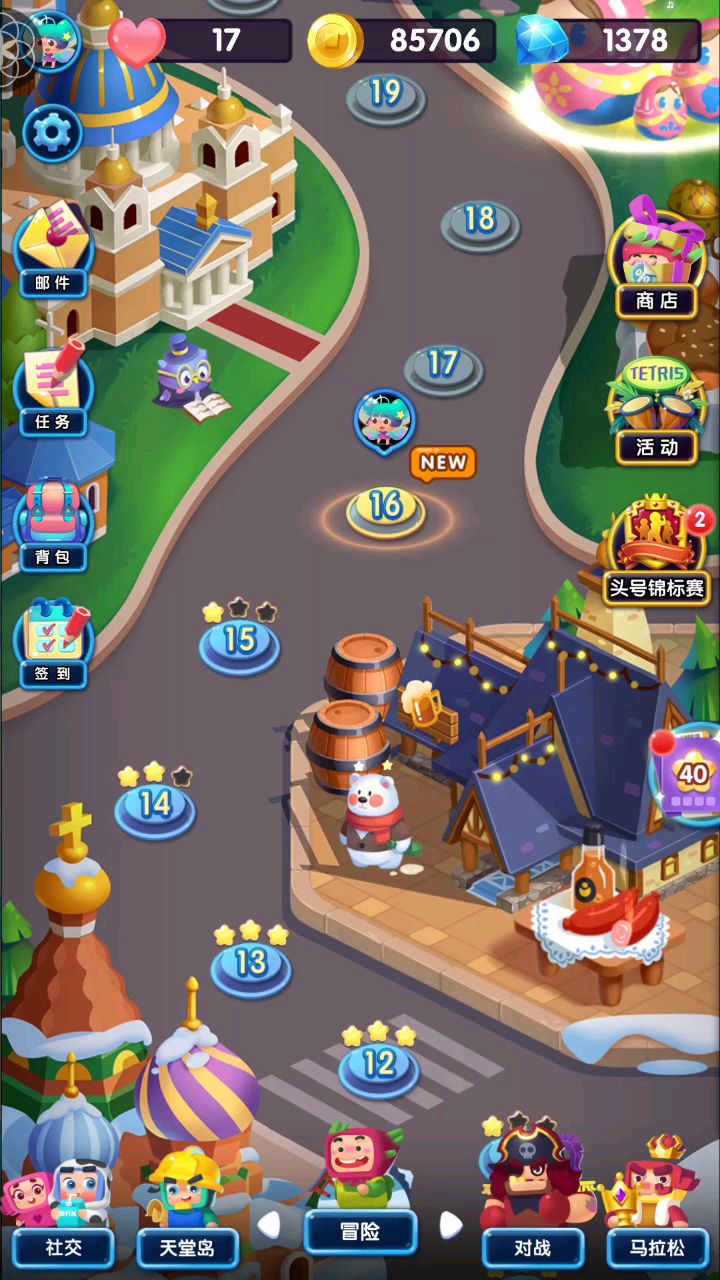This screenshot has height=1280, width=720.
Task: Open the 任务 missions list
Action: (53, 389)
